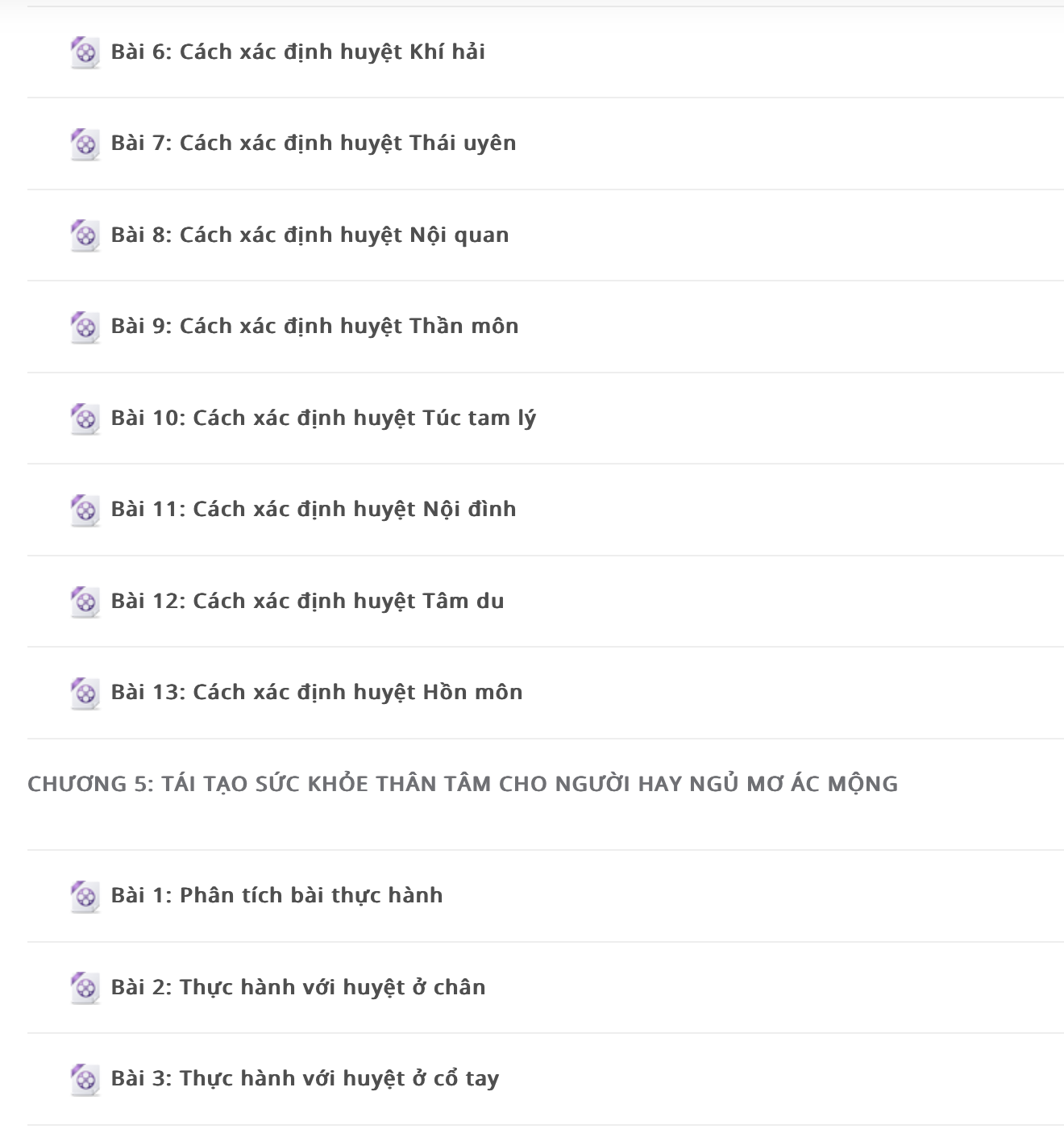Open Bài 10: huyệt Túc tam lý
Image resolution: width=1064 pixels, height=1129 pixels.
[322, 419]
